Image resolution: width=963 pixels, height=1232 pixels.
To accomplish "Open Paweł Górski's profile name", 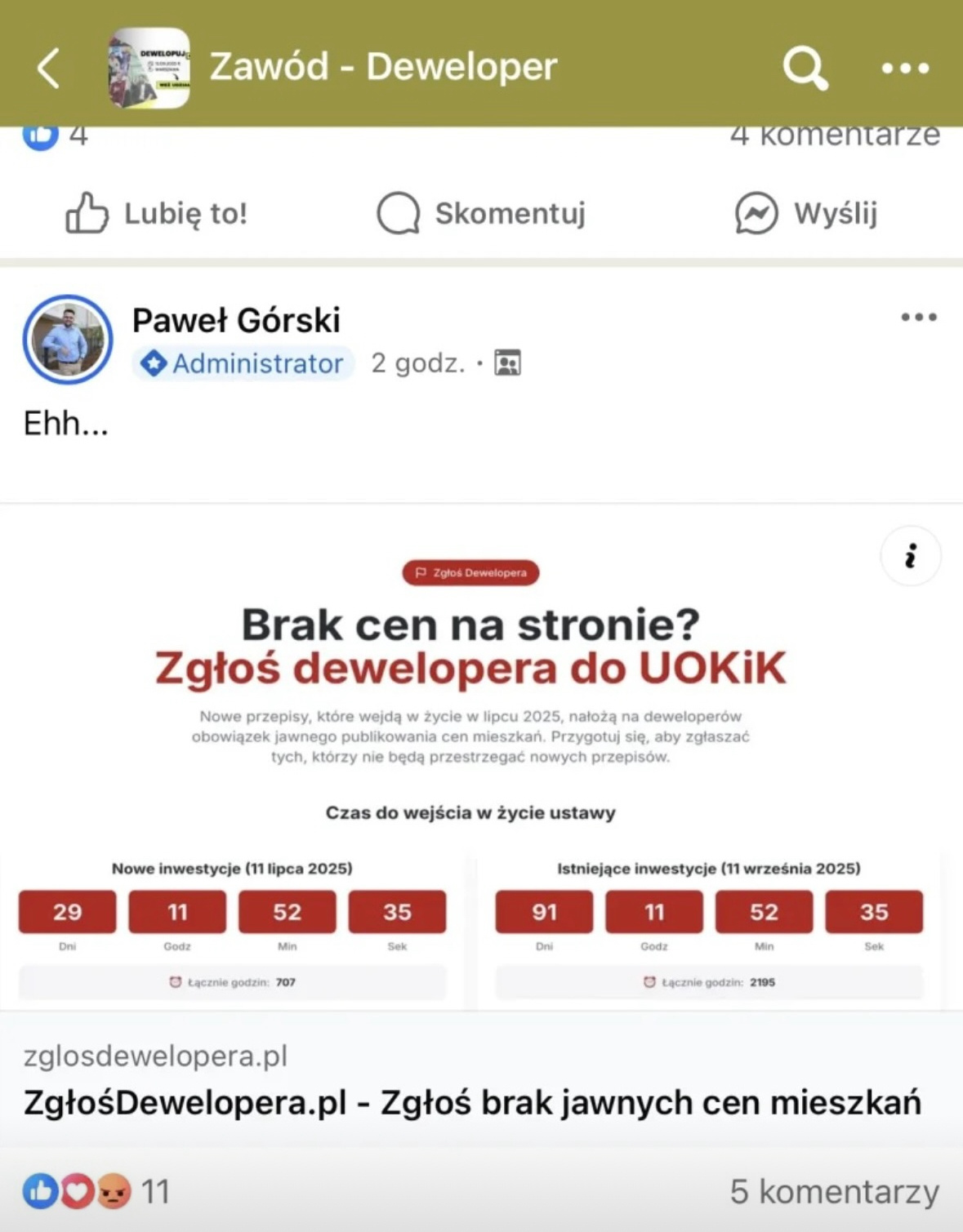I will 236,320.
